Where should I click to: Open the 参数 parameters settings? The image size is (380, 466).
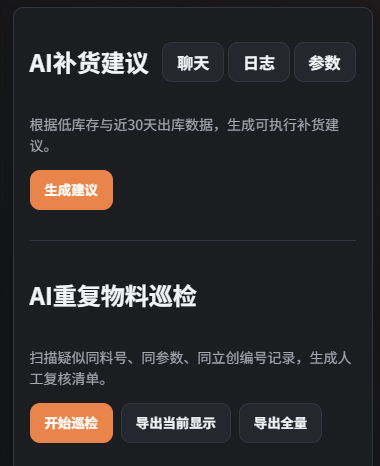(x=325, y=62)
